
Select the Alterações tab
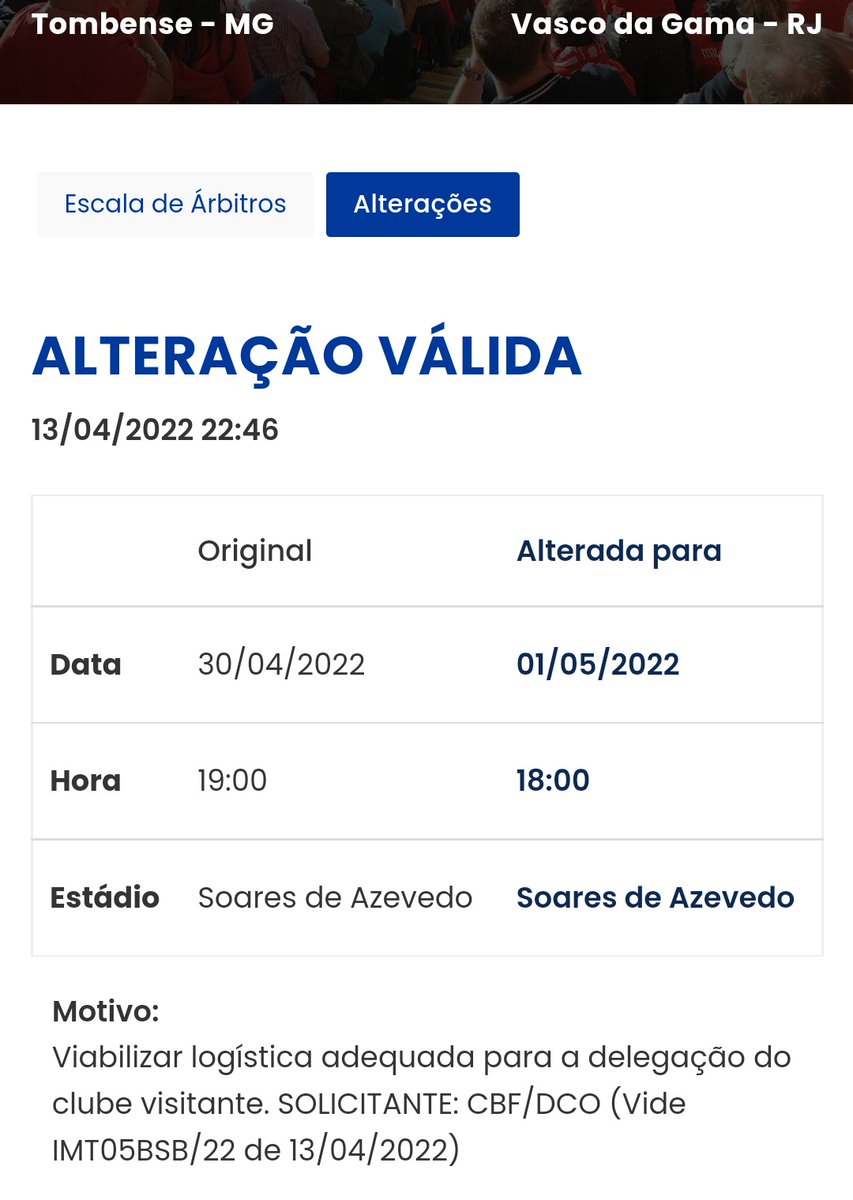click(x=422, y=204)
